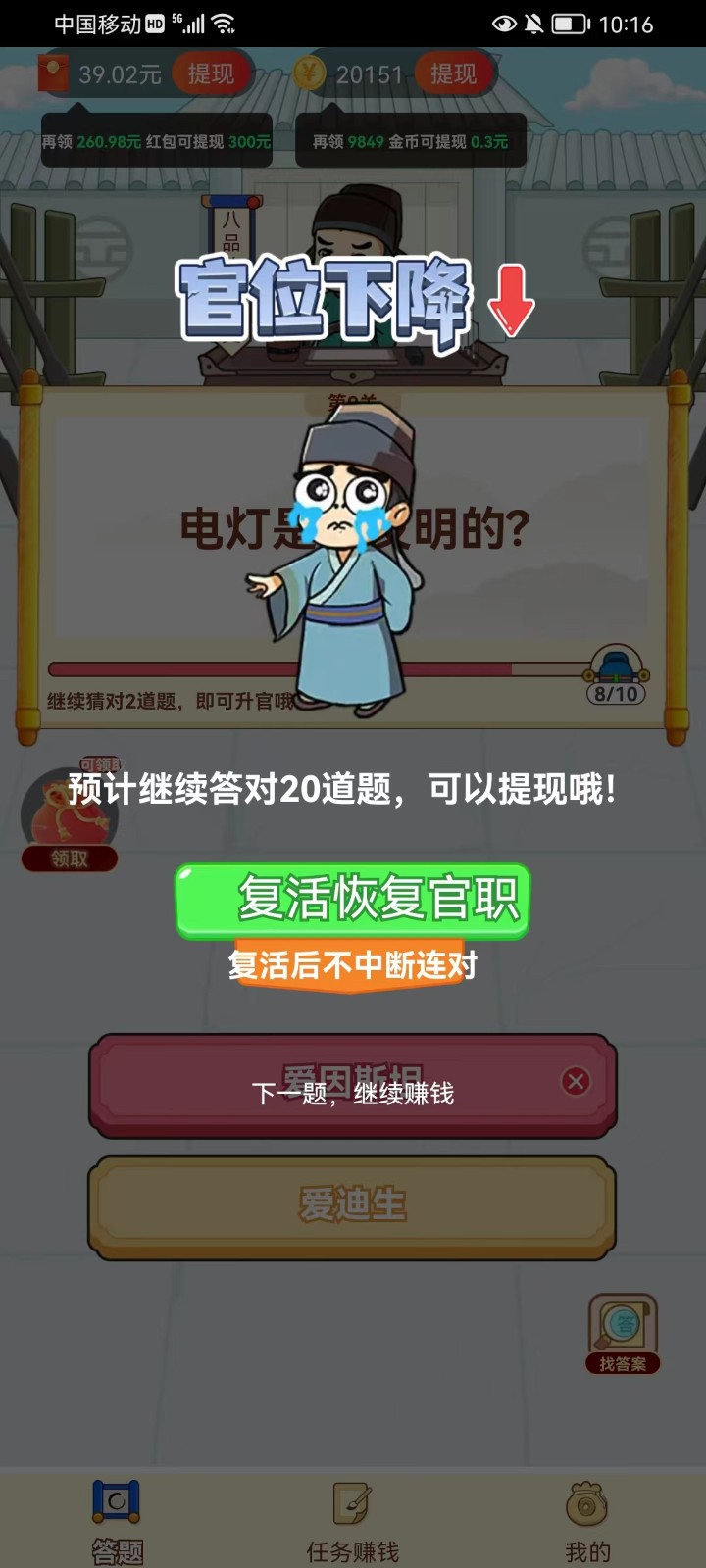Go to the 答题 tab
Image resolution: width=706 pixels, height=1568 pixels.
[x=117, y=1522]
